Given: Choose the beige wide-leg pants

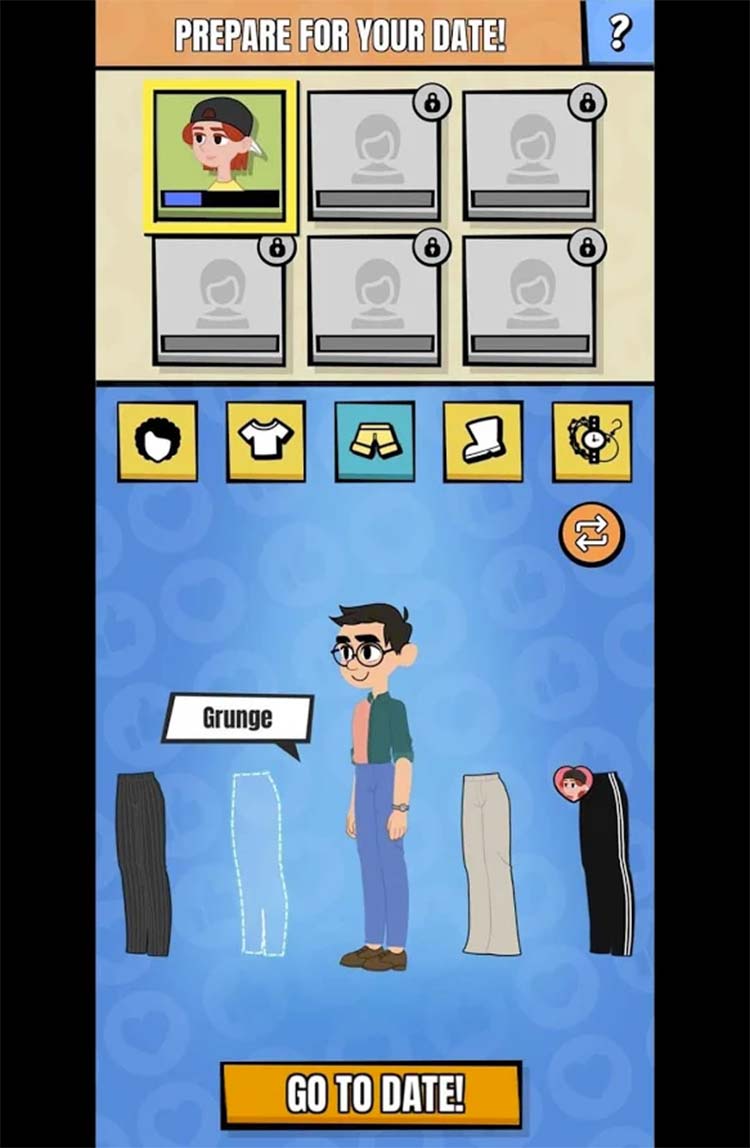Looking at the screenshot, I should pos(490,864).
